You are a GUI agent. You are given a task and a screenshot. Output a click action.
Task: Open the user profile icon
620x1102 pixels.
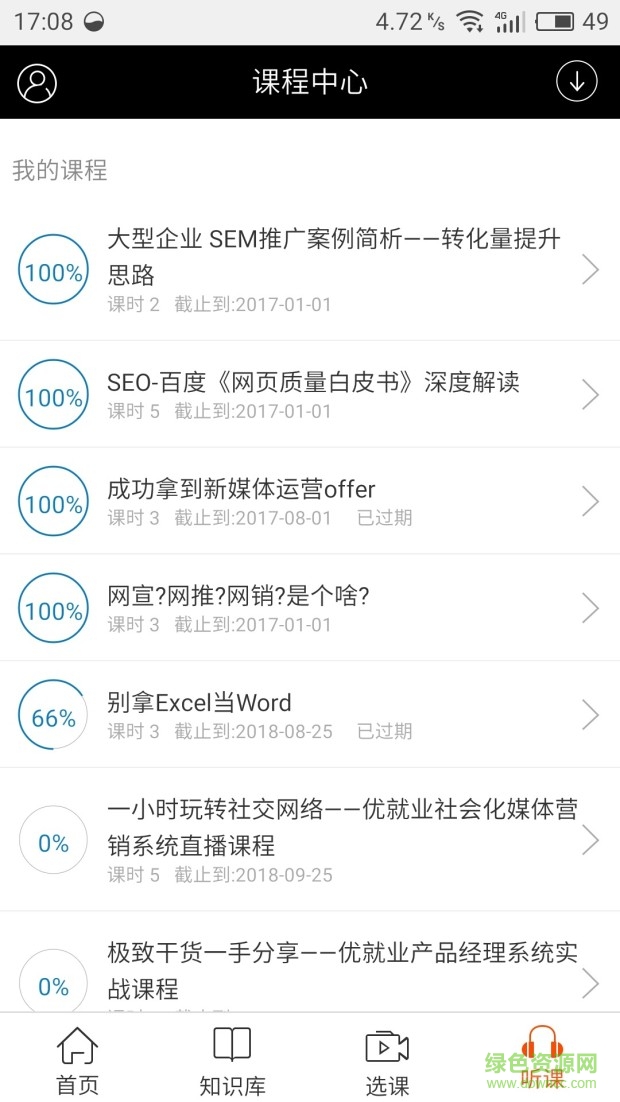(37, 82)
